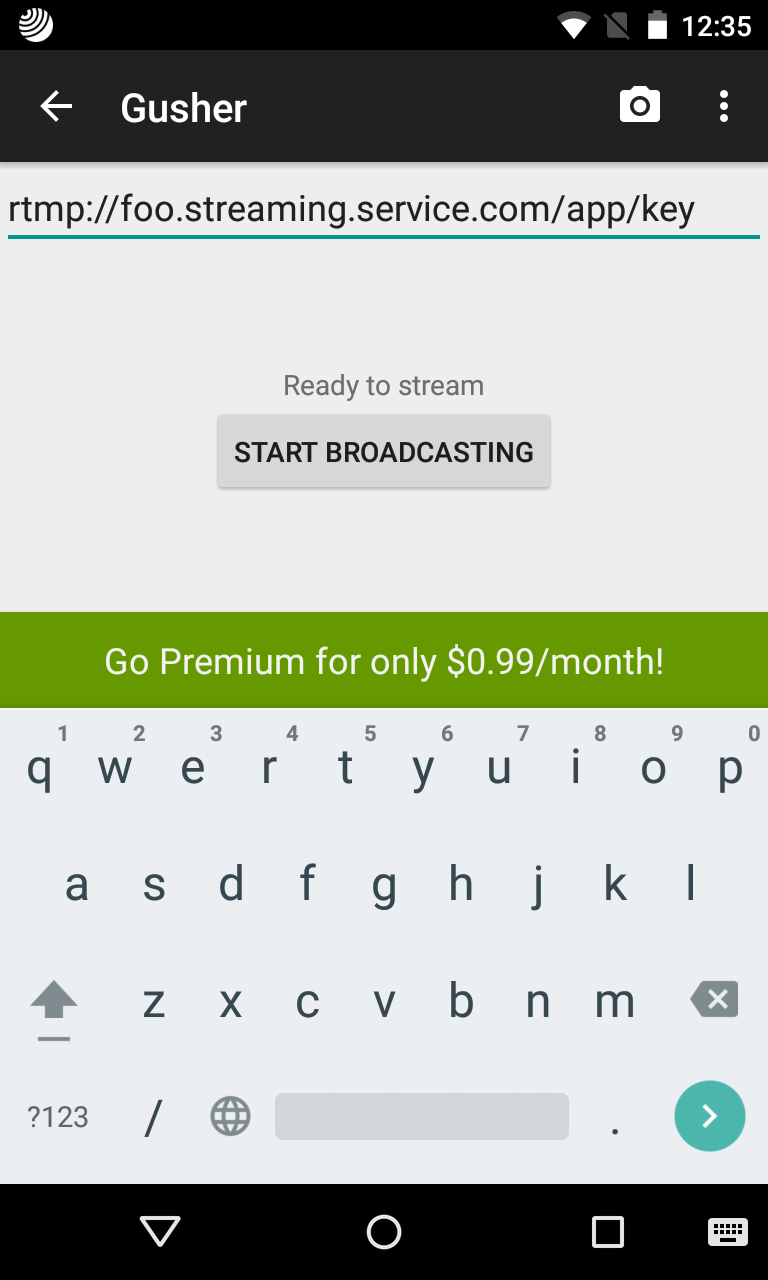Open the camera in Gusher's toolbar
Viewport: 768px width, 1280px height.
pos(640,105)
